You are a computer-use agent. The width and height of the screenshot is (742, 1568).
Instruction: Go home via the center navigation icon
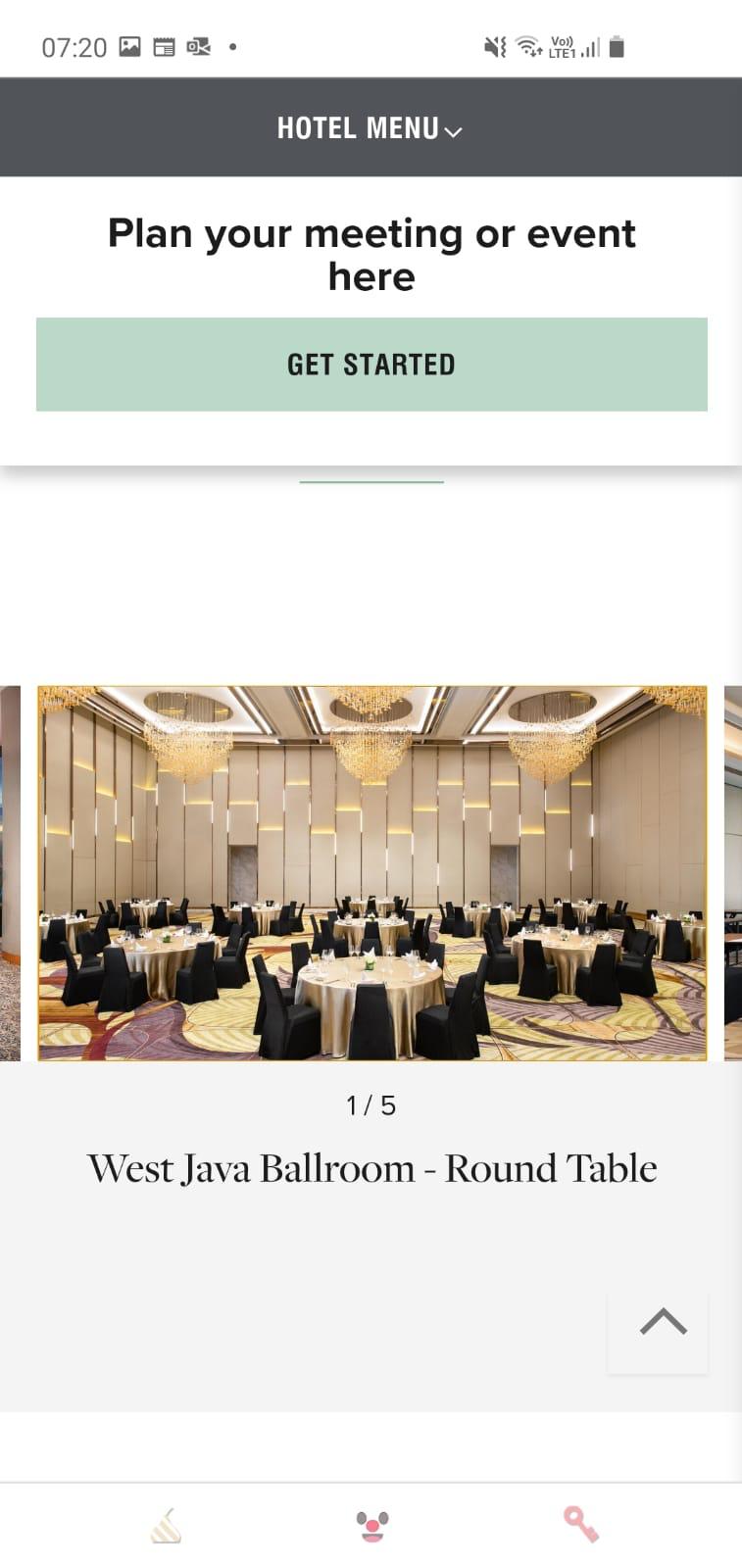371,1526
